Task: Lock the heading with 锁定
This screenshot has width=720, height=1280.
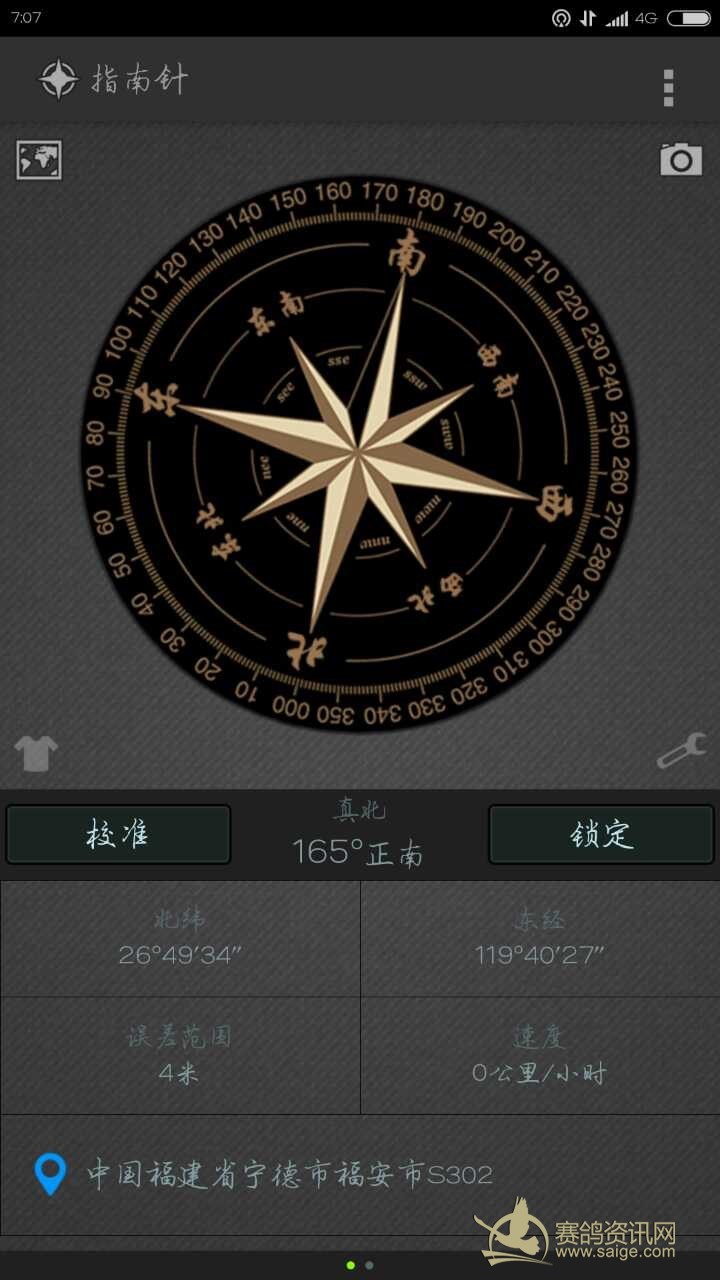Action: coord(601,834)
